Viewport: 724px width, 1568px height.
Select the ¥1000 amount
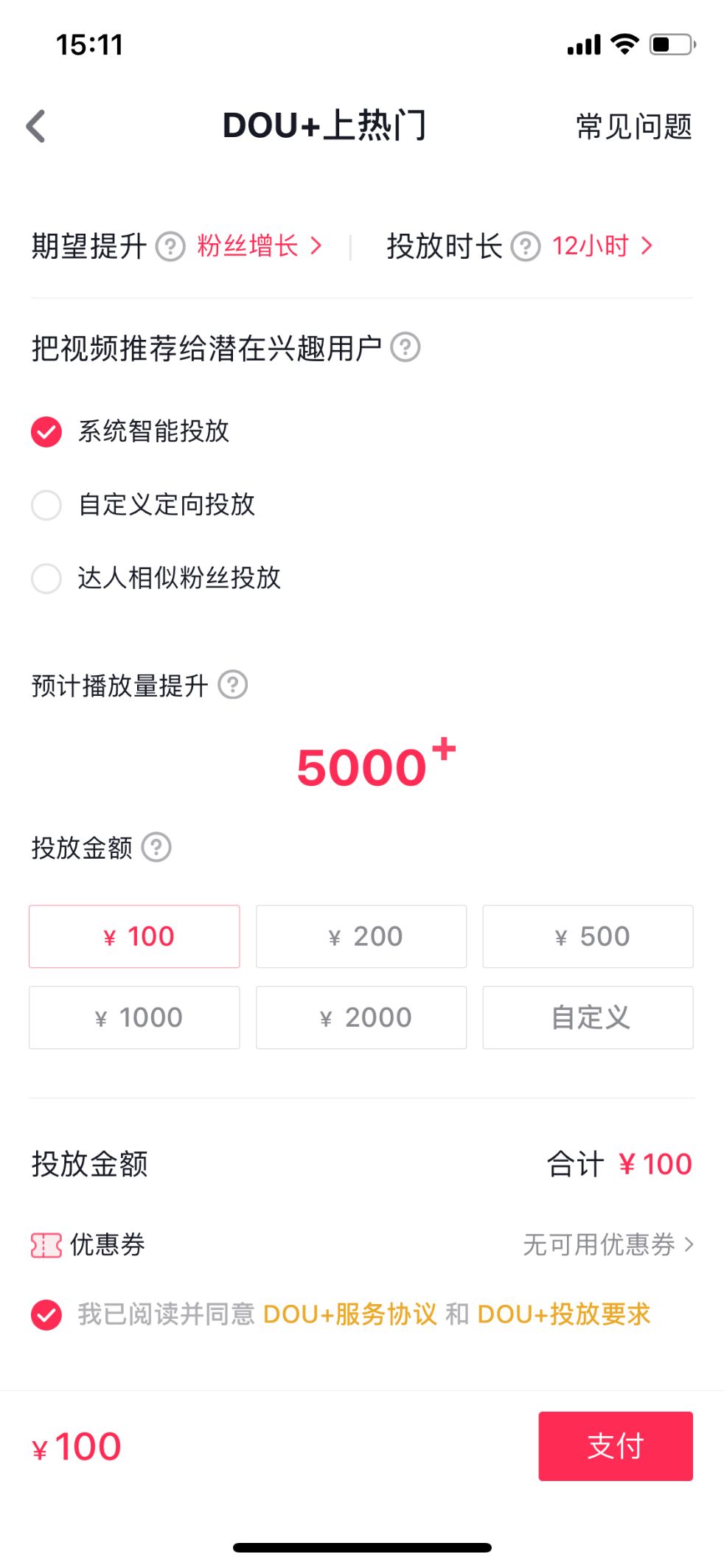coord(134,1017)
